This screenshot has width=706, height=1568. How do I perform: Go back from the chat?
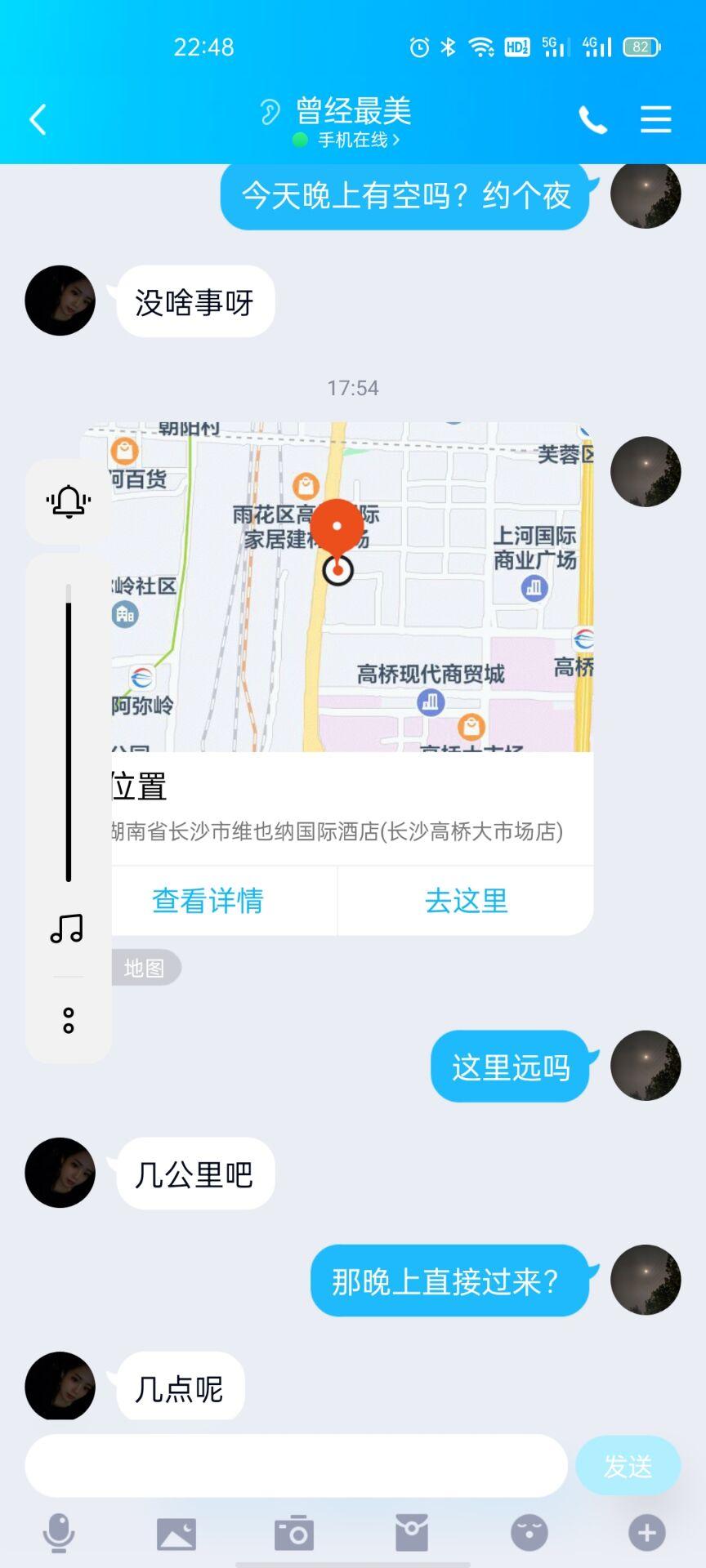click(38, 120)
